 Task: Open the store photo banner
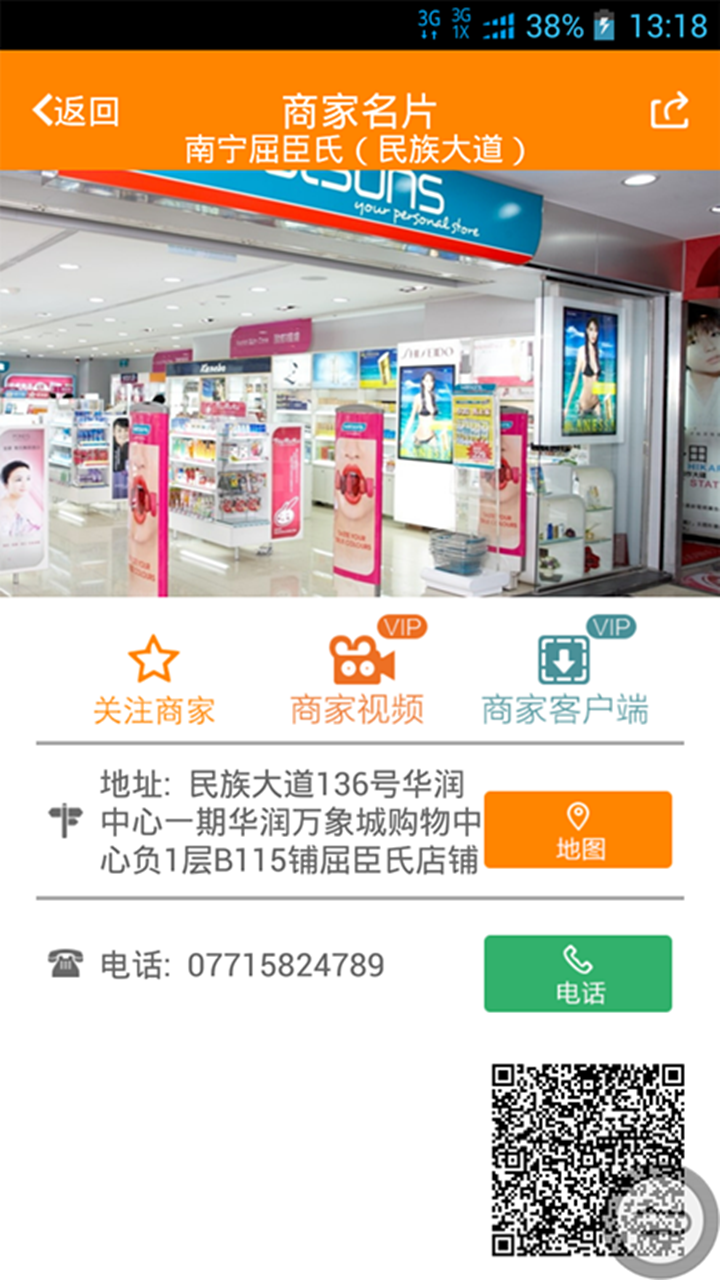(360, 384)
